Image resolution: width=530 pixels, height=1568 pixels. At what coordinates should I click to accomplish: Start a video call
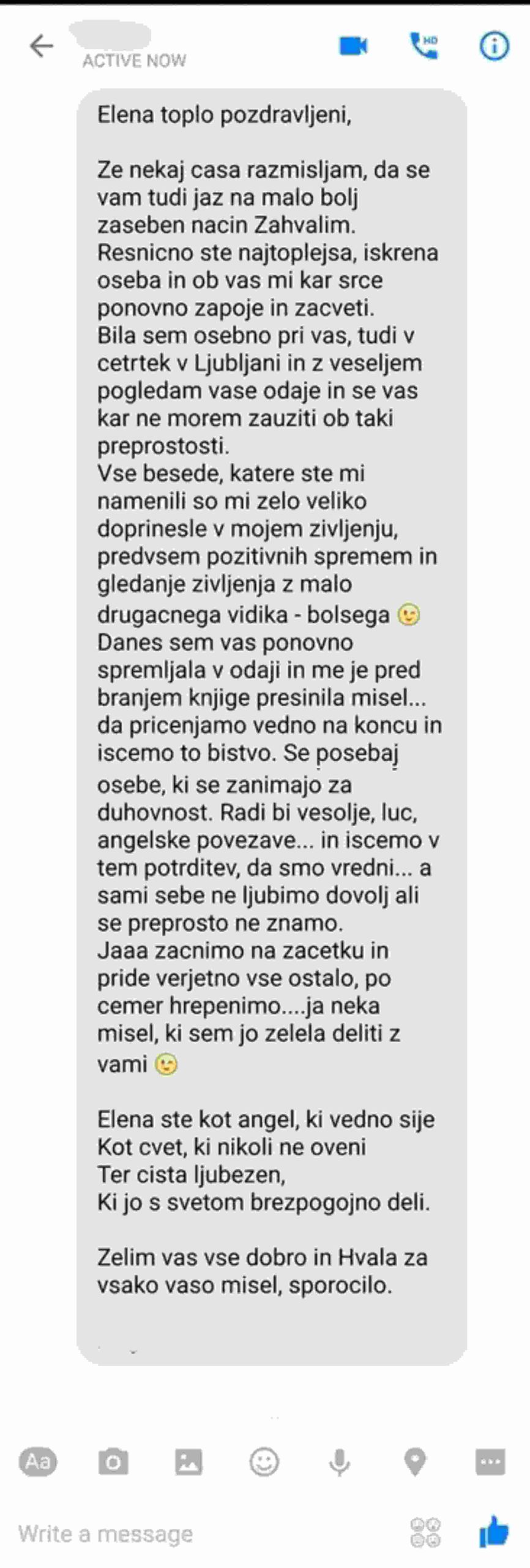(354, 46)
